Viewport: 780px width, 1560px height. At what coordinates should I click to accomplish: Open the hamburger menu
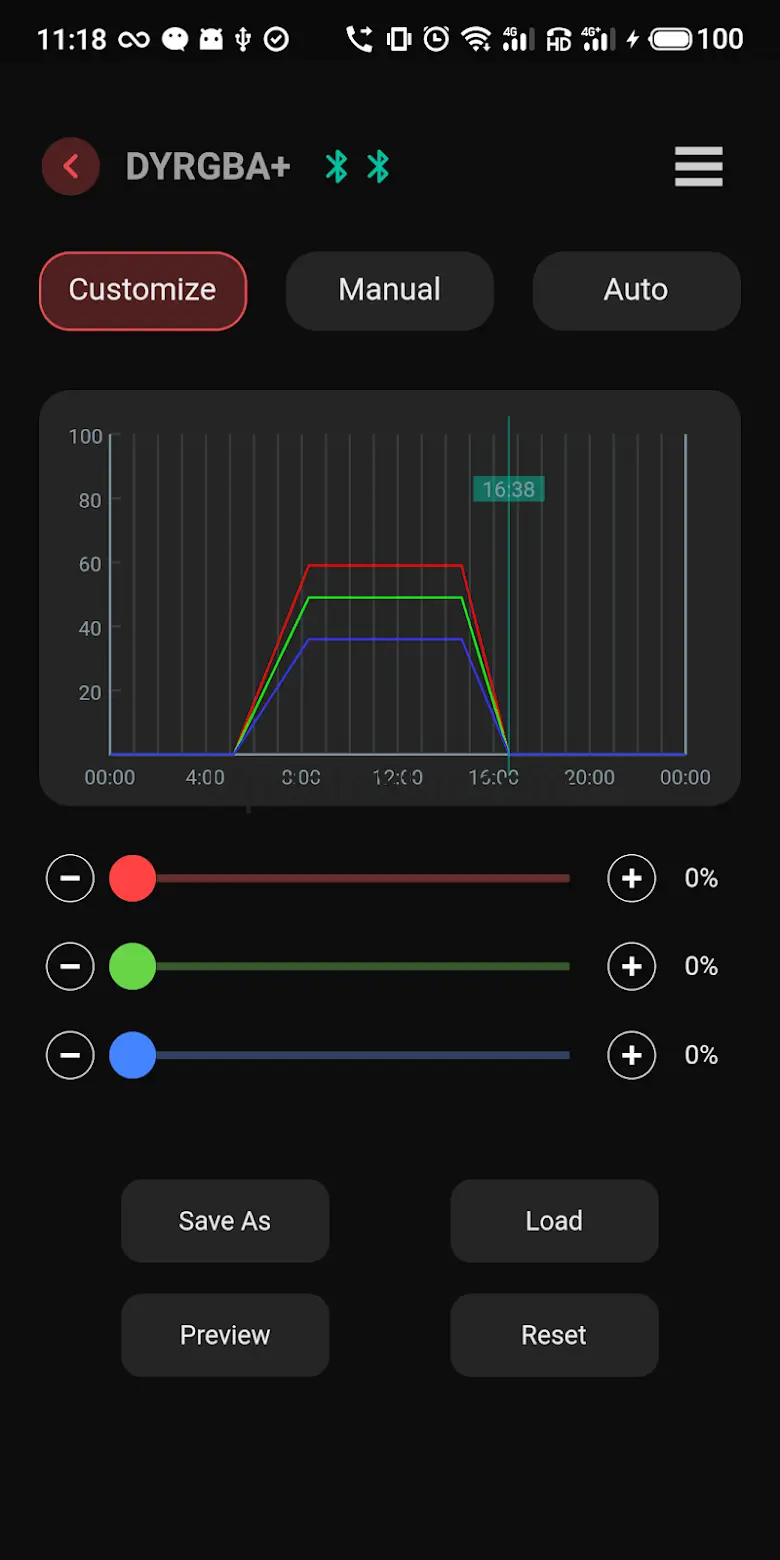point(698,167)
